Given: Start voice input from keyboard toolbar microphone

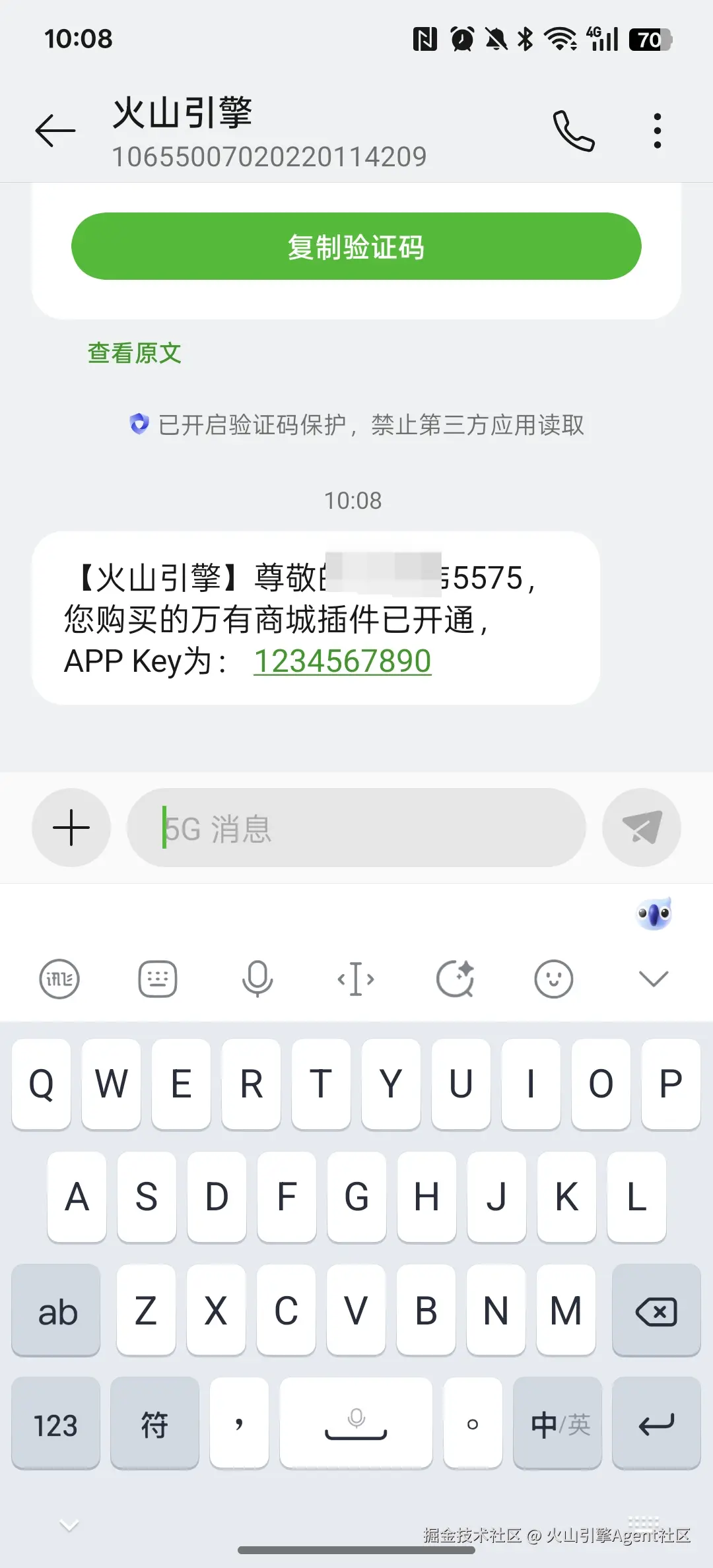Looking at the screenshot, I should (257, 979).
